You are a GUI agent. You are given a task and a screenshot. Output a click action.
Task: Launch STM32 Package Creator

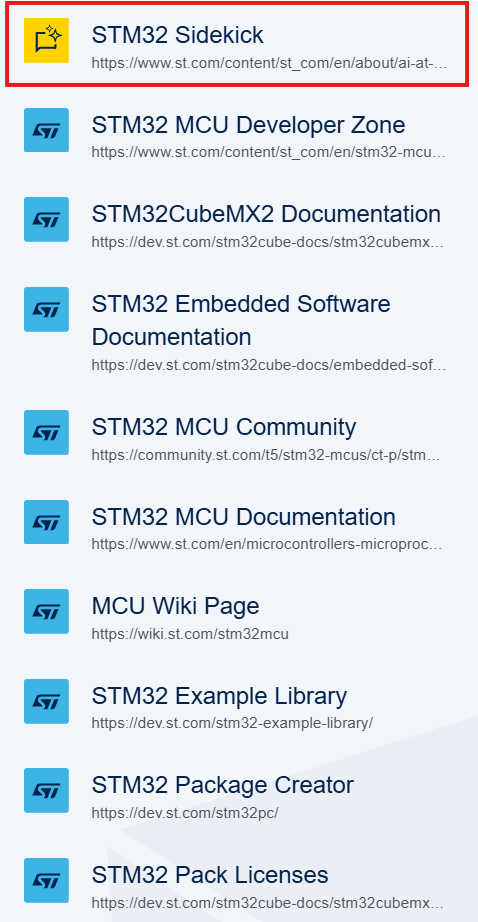point(237,796)
